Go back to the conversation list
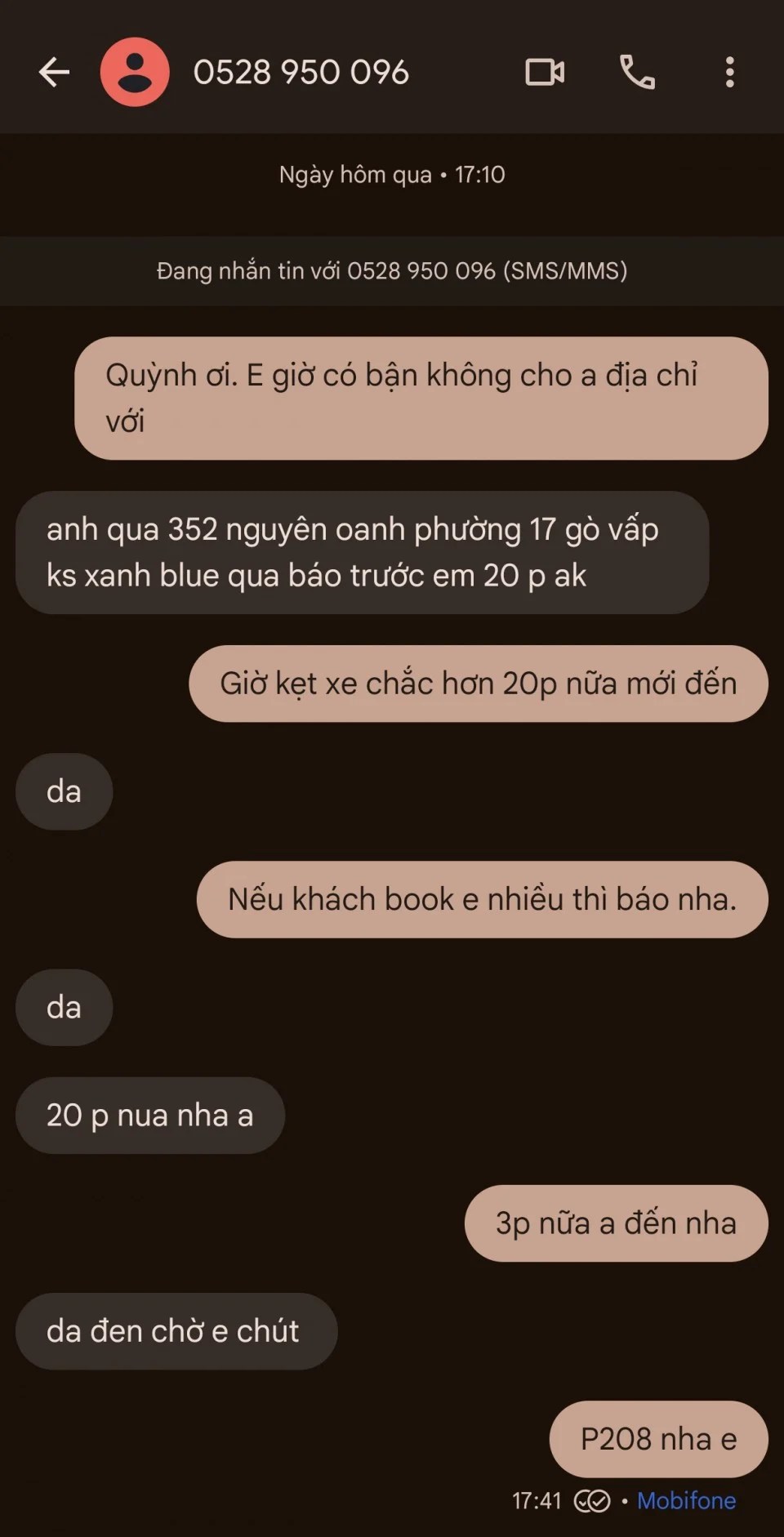Image resolution: width=784 pixels, height=1537 pixels. [x=54, y=72]
